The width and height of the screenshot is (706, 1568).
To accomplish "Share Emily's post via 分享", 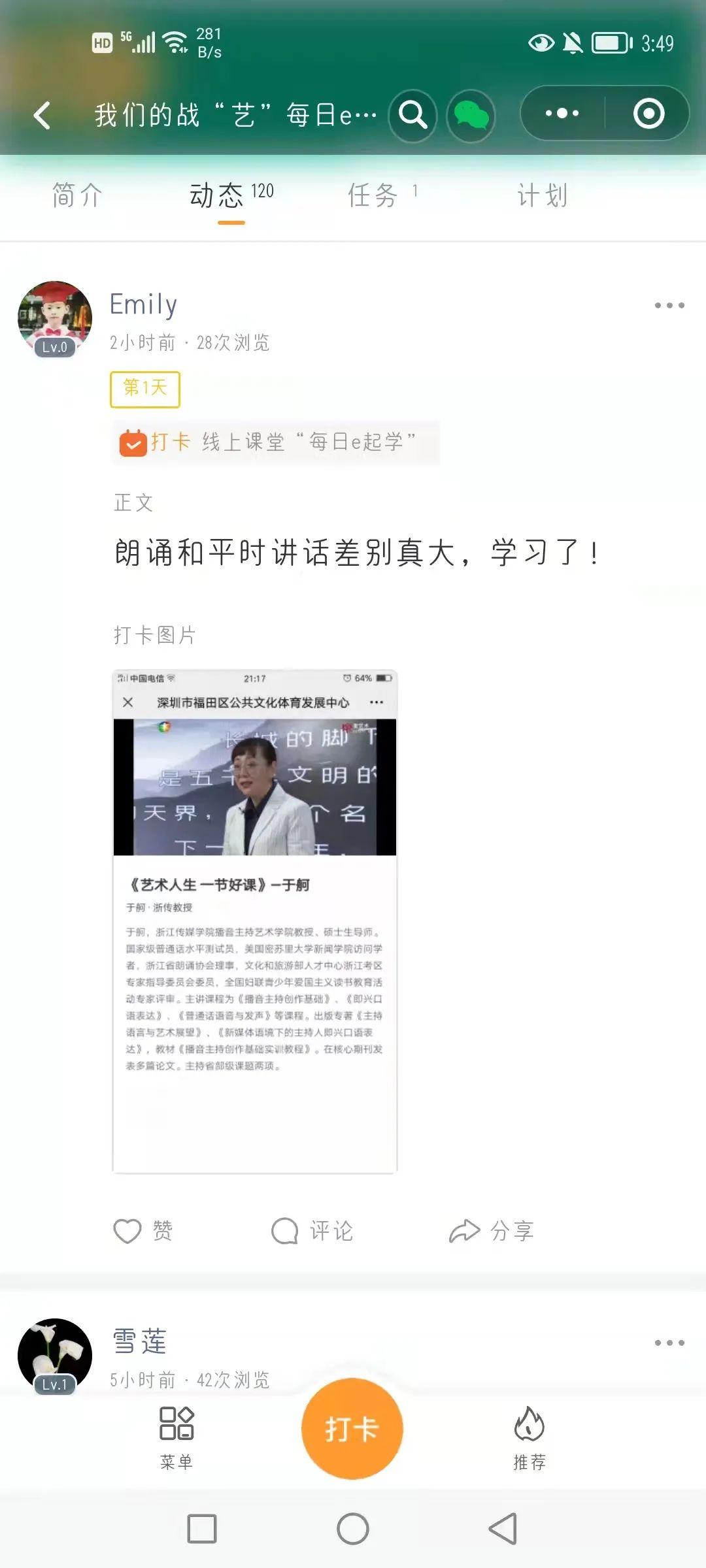I will coord(492,1231).
